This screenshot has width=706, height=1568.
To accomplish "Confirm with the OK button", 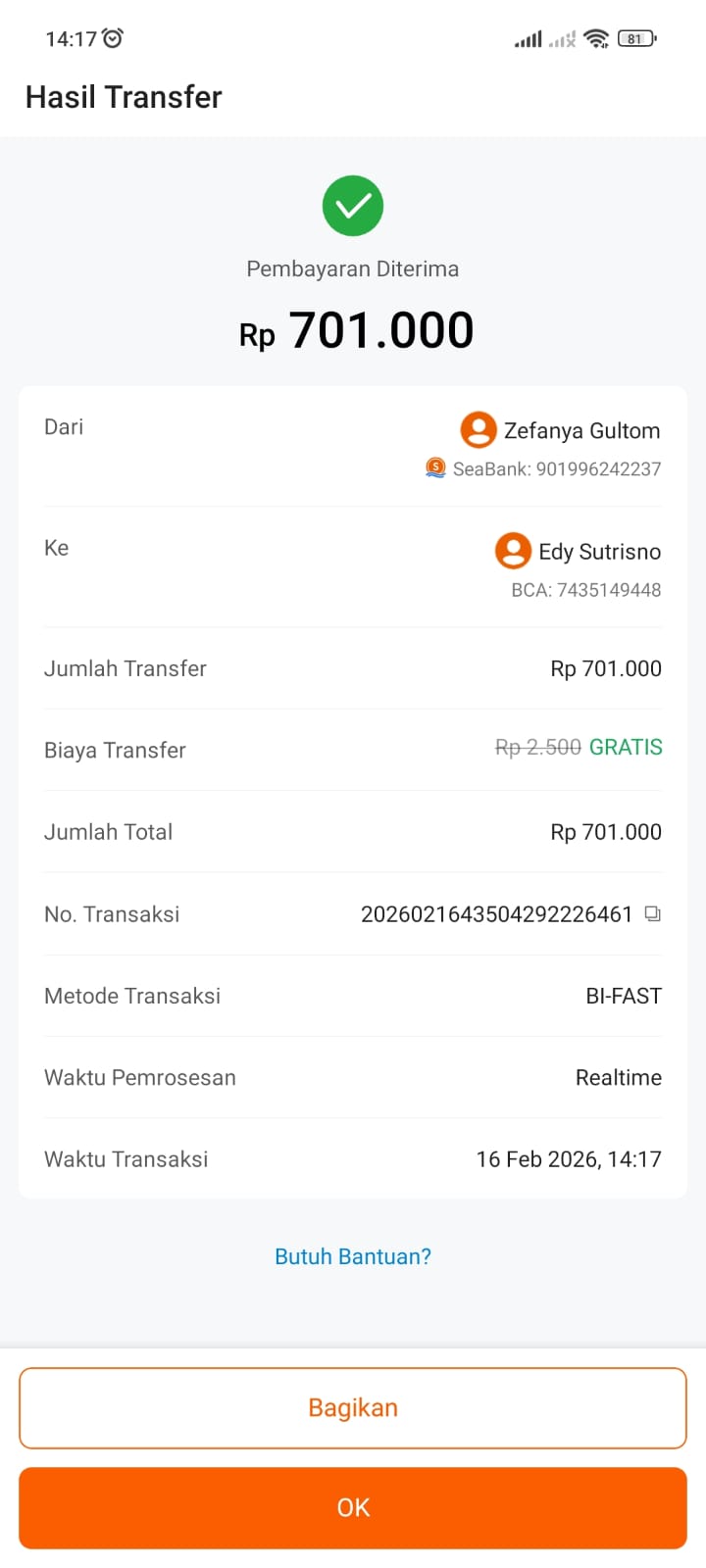I will click(x=353, y=1507).
